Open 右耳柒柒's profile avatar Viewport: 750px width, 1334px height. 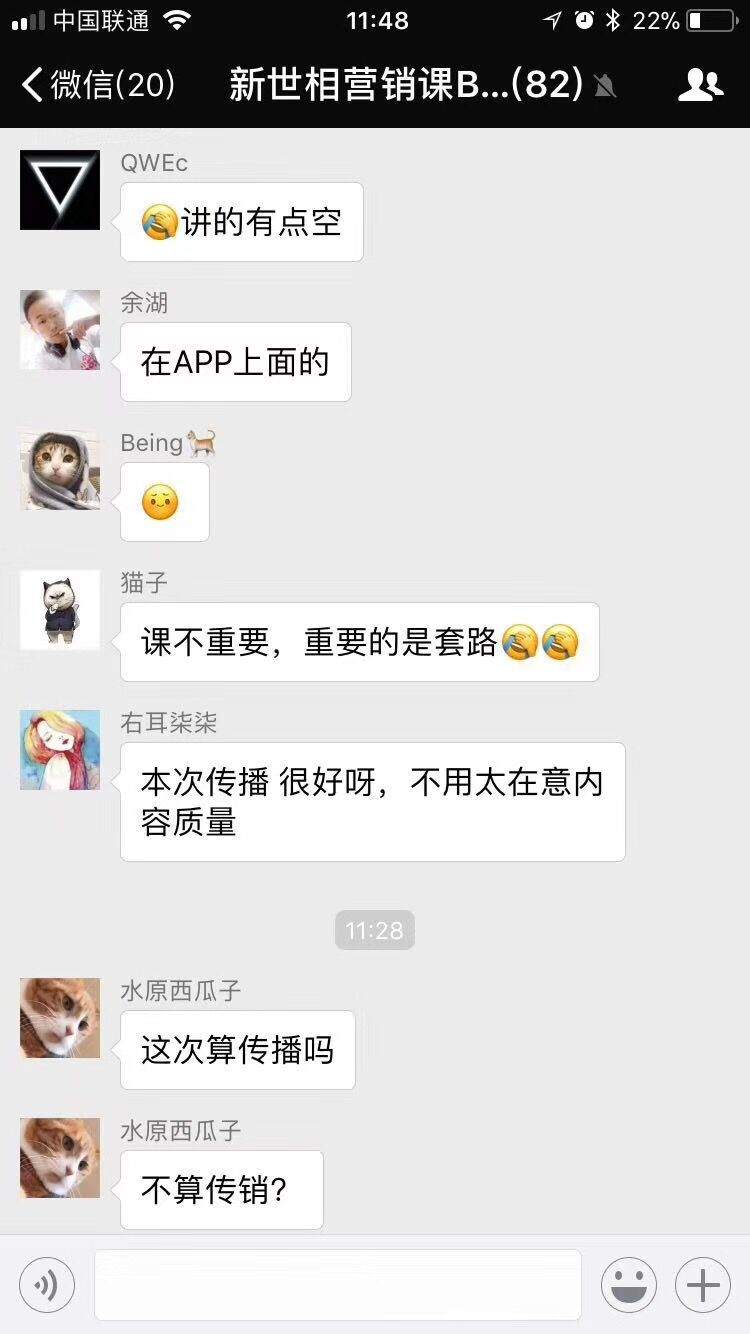coord(60,750)
